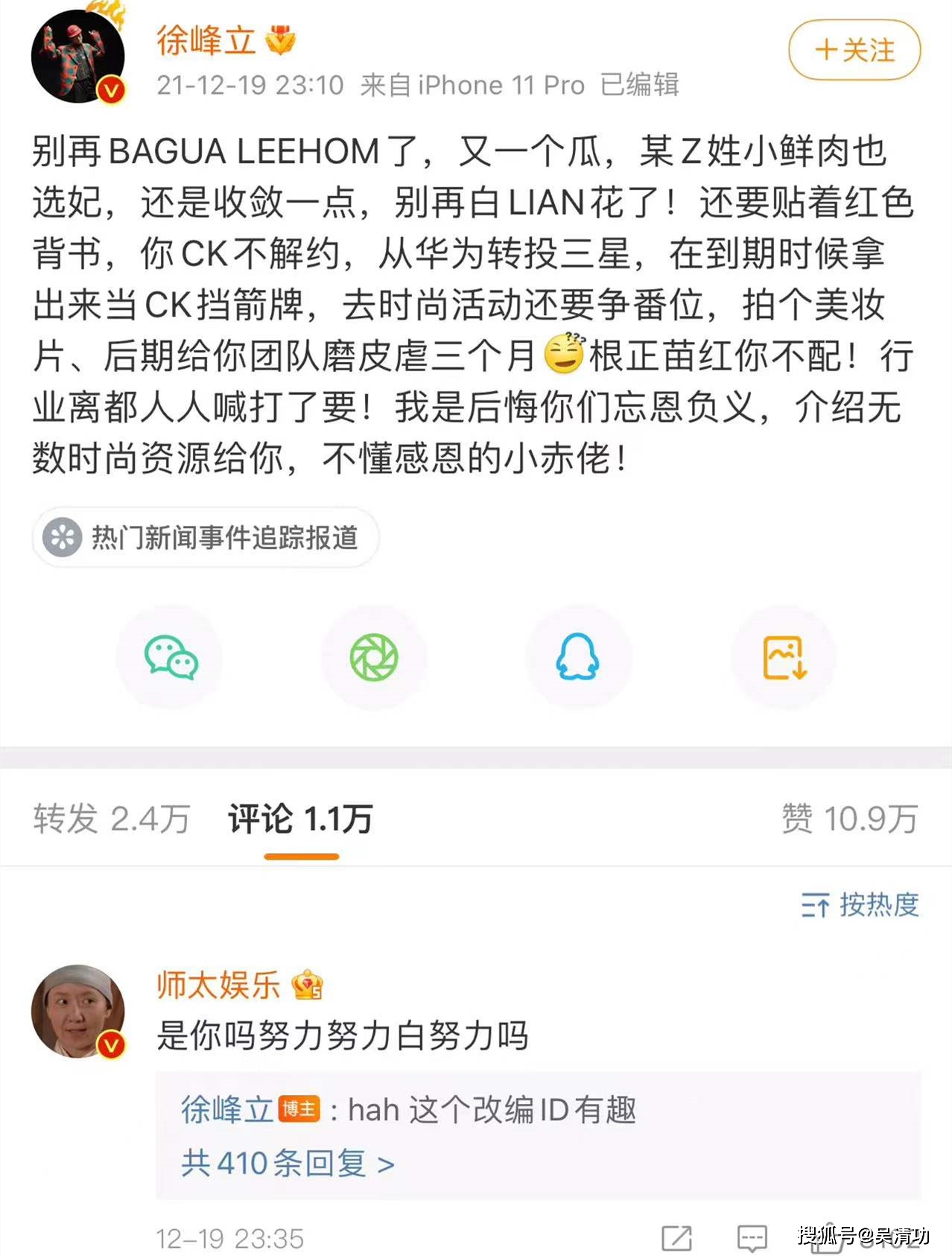Share to WeChat Moments via green shutter icon
Viewport: 952px width, 1256px height.
pyautogui.click(x=374, y=657)
